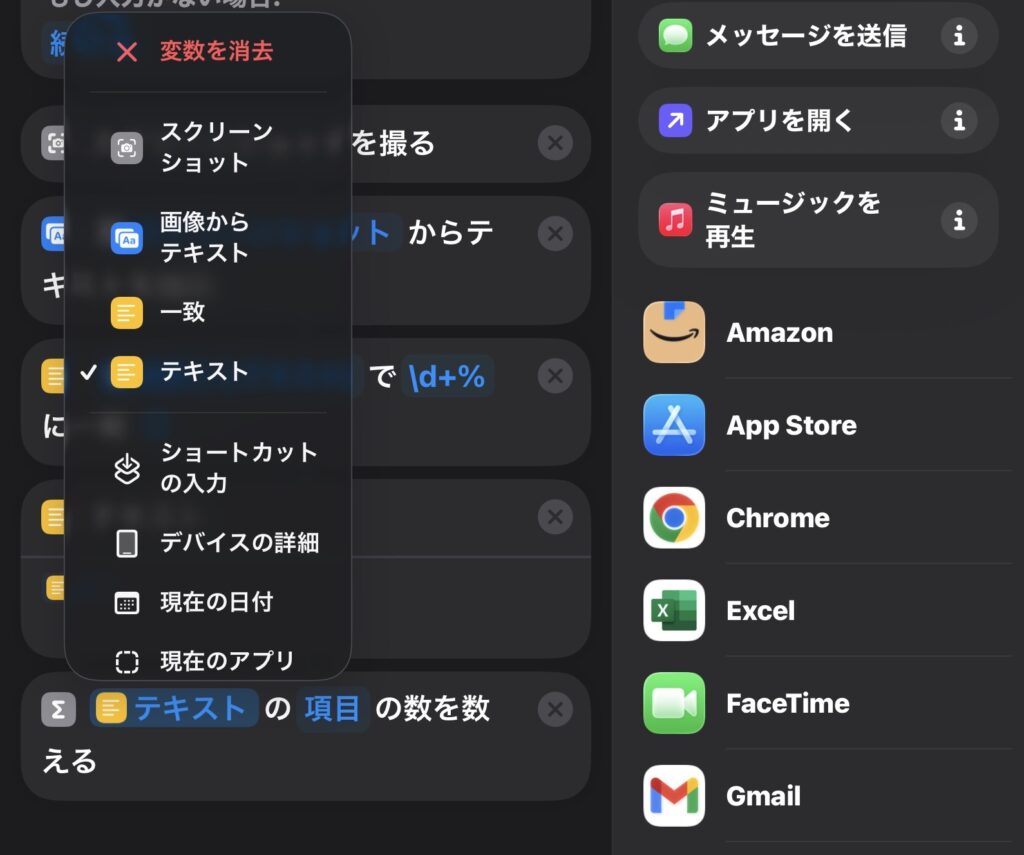Open Chrome app actions
Screen dimensions: 1024x855
pos(777,518)
